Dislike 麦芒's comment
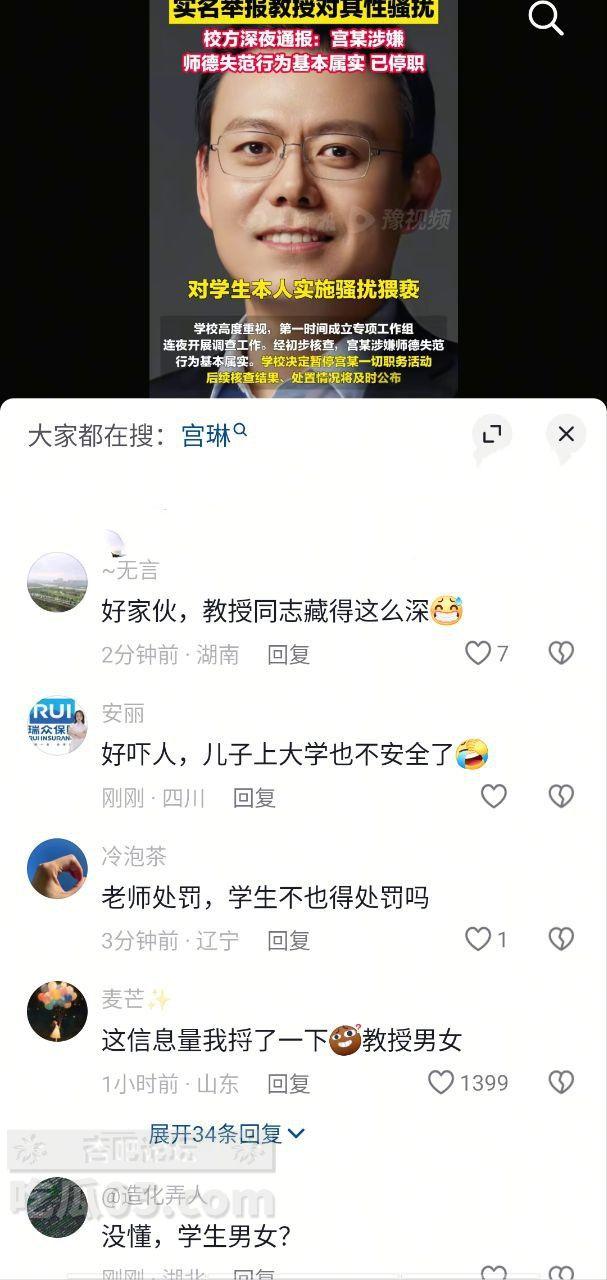607x1280 pixels. (x=561, y=1082)
